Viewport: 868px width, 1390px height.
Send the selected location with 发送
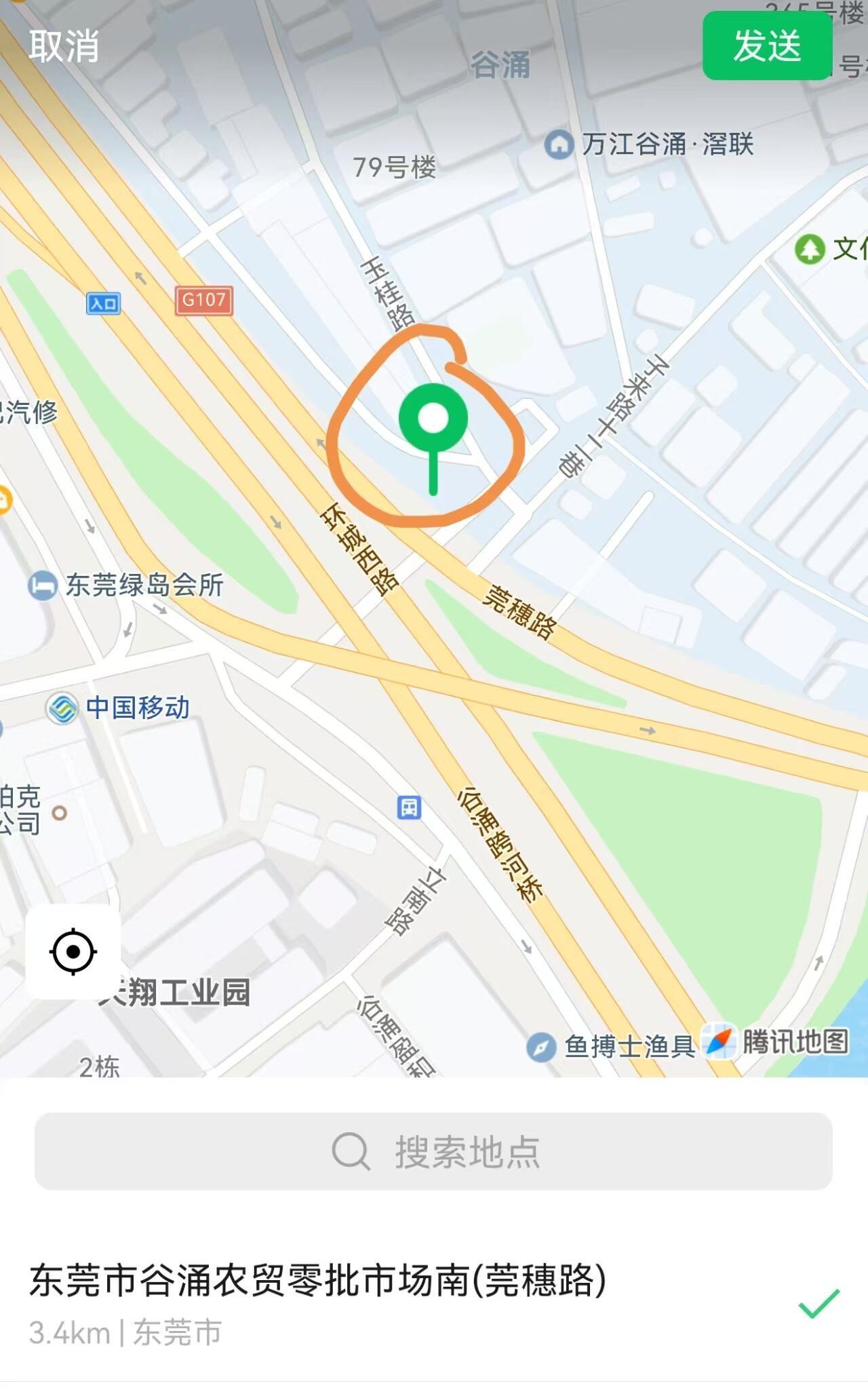point(767,46)
